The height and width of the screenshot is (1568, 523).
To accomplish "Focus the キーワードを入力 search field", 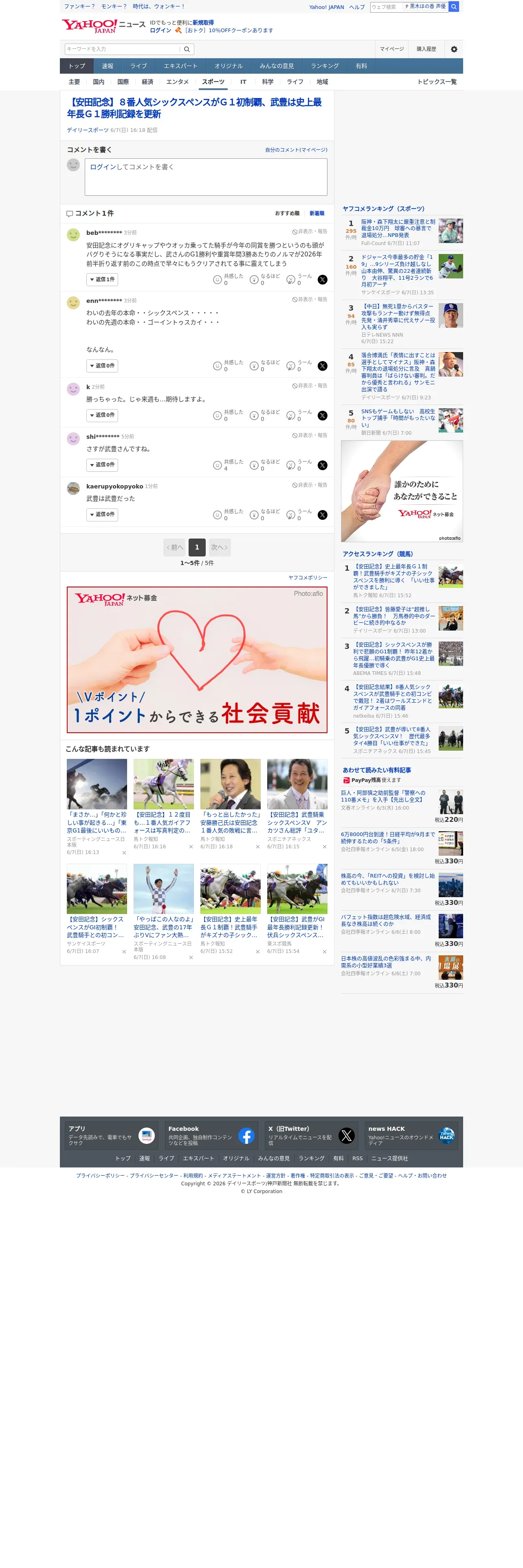I will 122,49.
